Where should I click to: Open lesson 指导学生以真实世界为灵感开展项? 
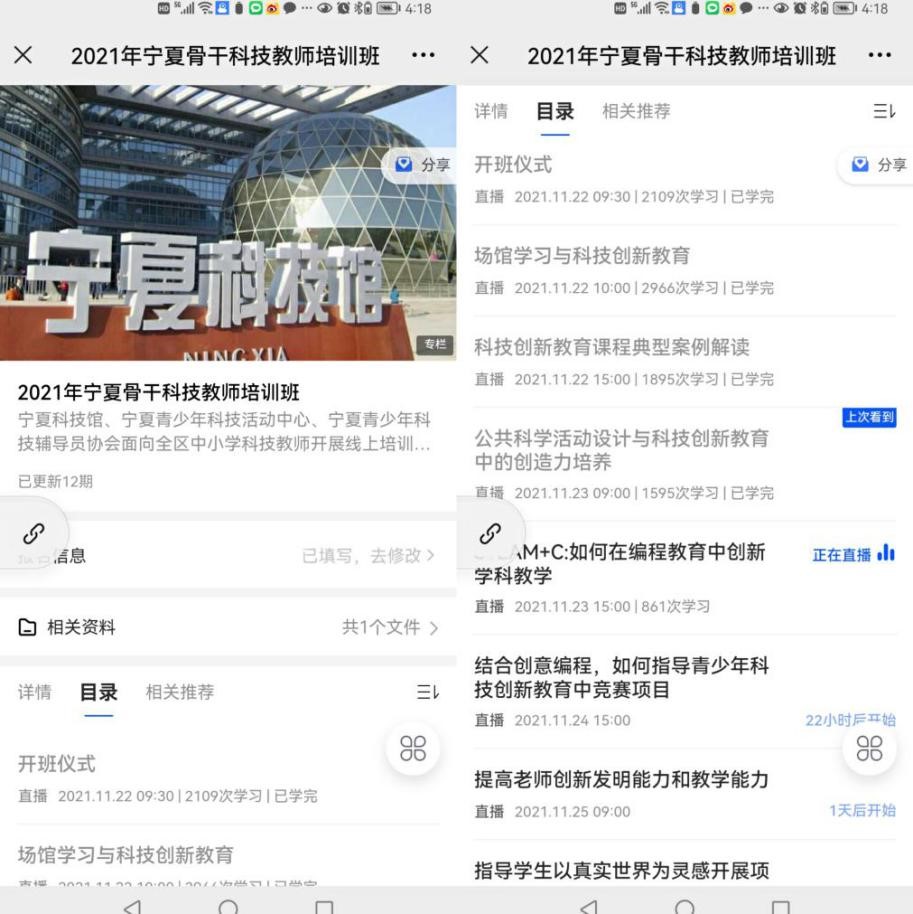621,870
